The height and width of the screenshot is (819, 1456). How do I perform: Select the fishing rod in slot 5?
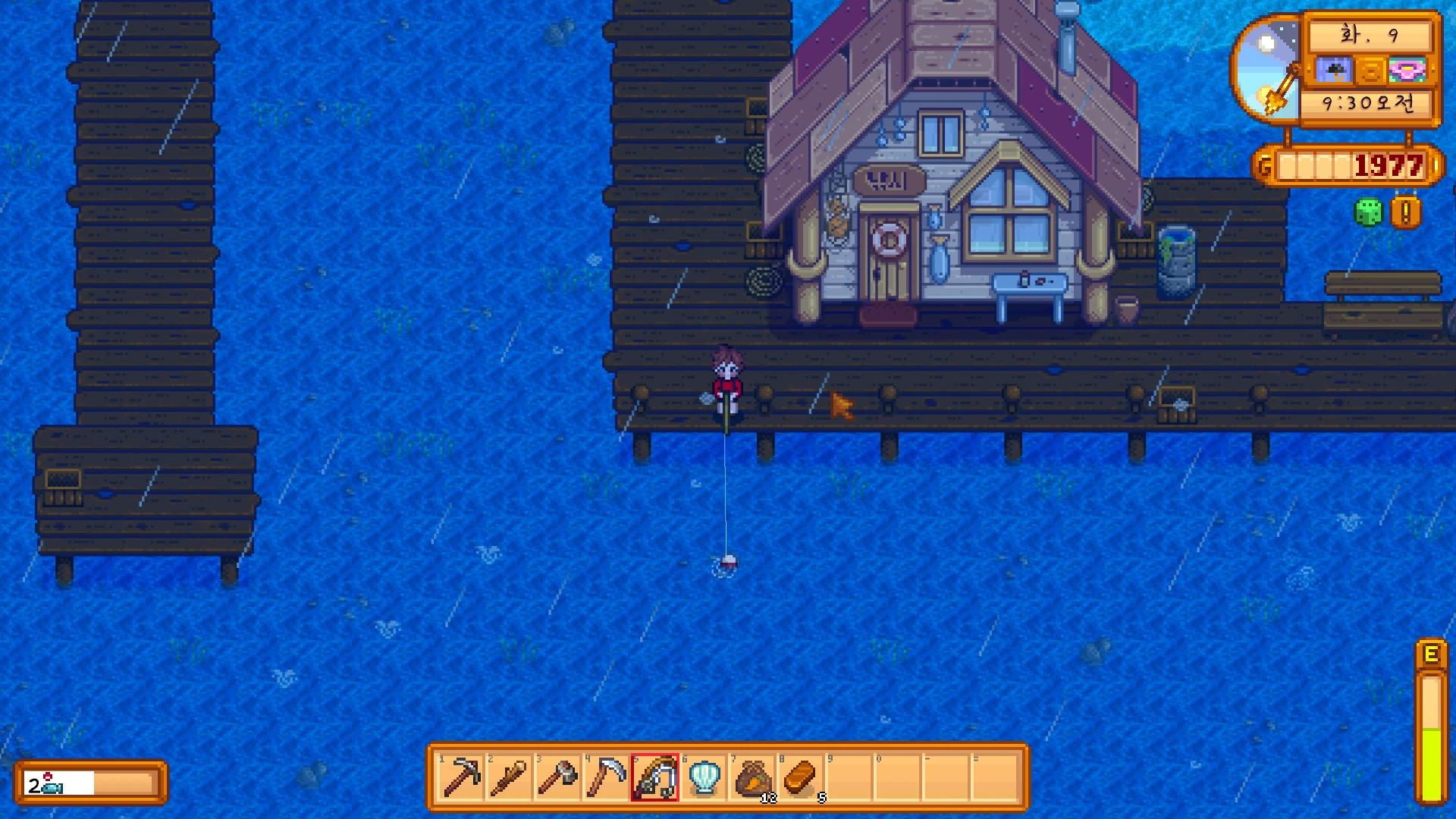[654, 777]
